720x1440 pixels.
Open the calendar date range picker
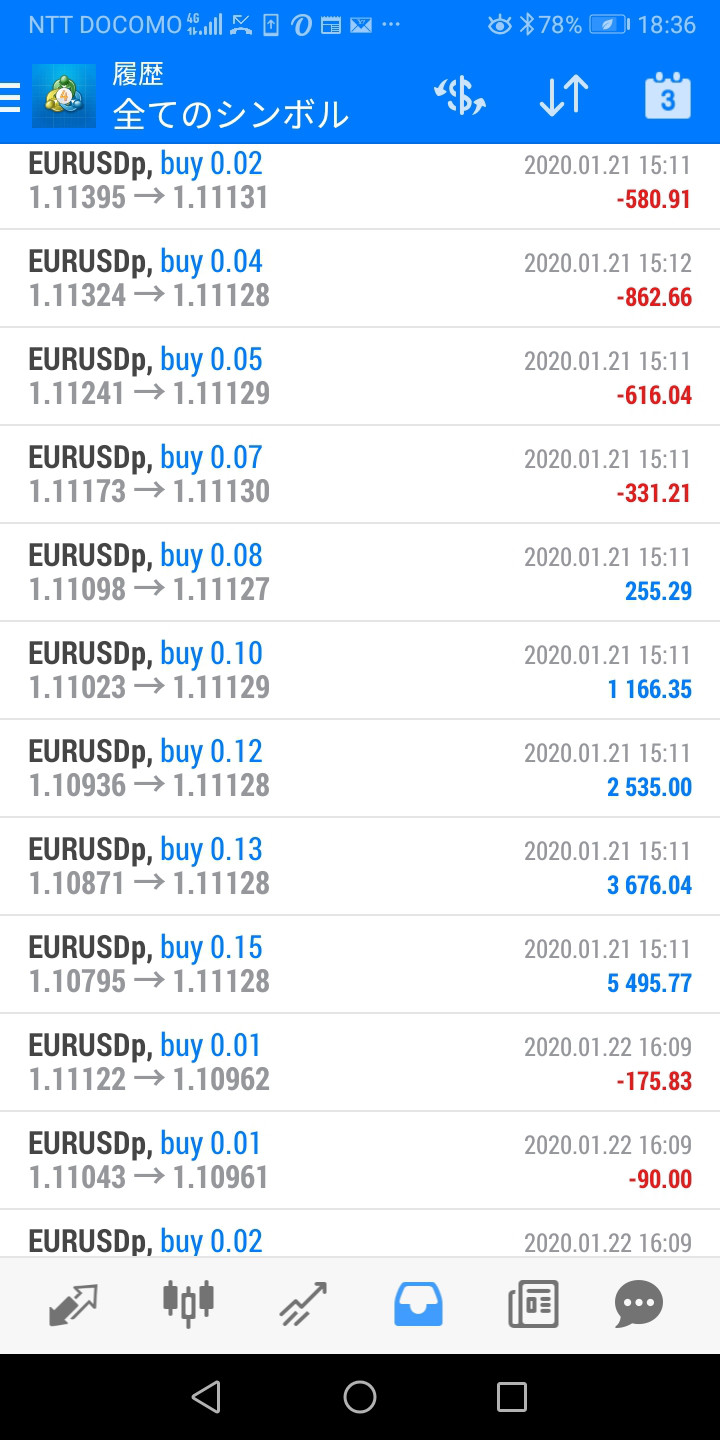click(x=668, y=97)
